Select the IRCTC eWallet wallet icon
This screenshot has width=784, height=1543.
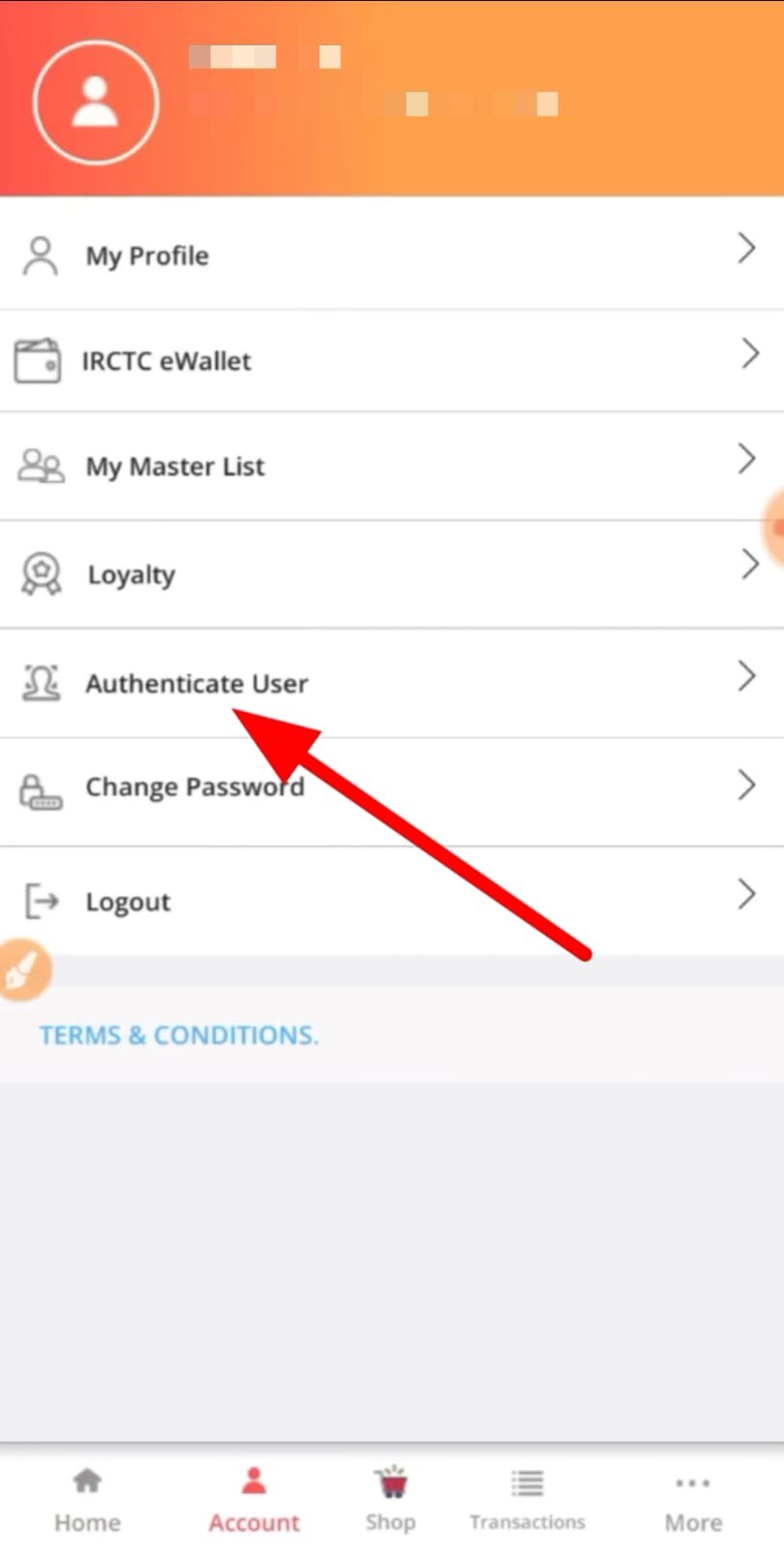[38, 360]
